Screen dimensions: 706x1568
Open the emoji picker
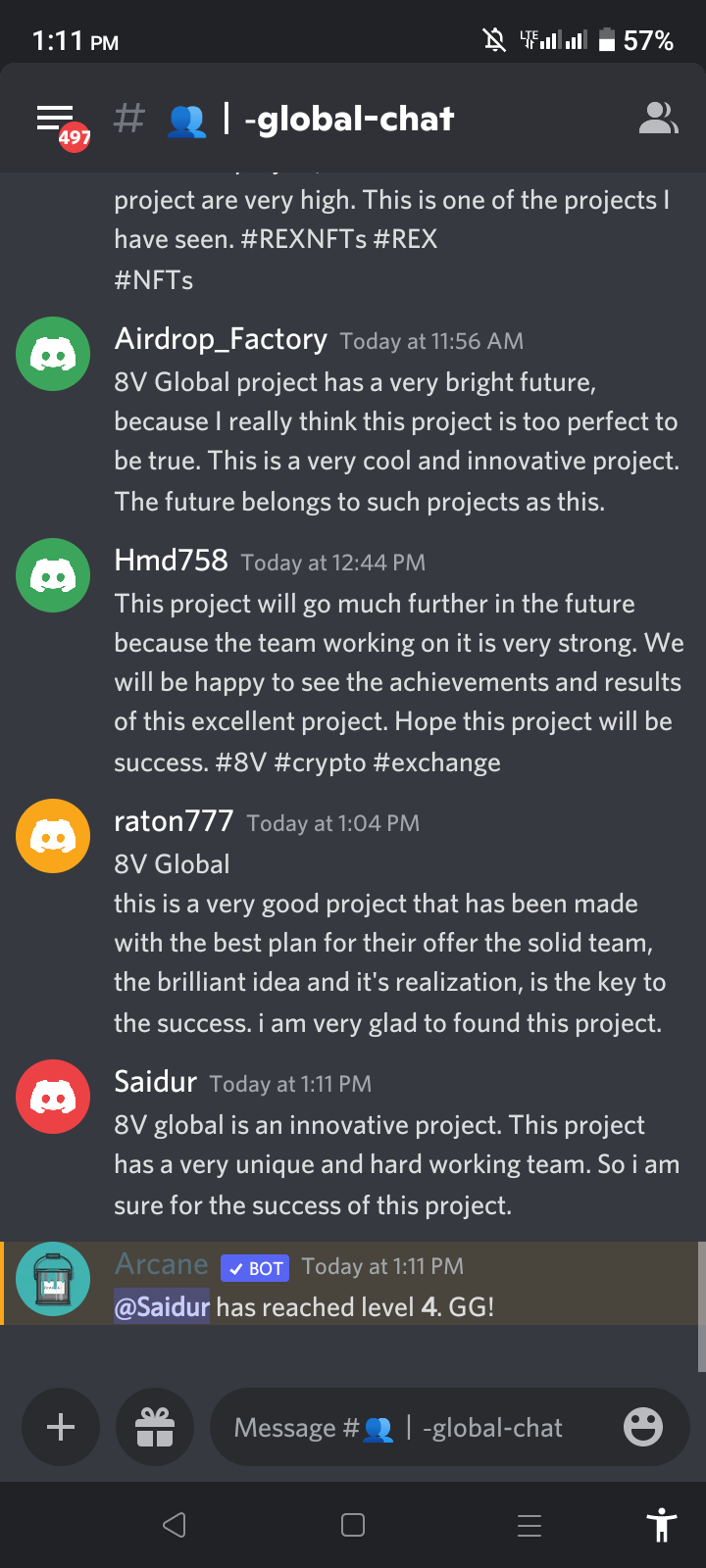tap(643, 1427)
